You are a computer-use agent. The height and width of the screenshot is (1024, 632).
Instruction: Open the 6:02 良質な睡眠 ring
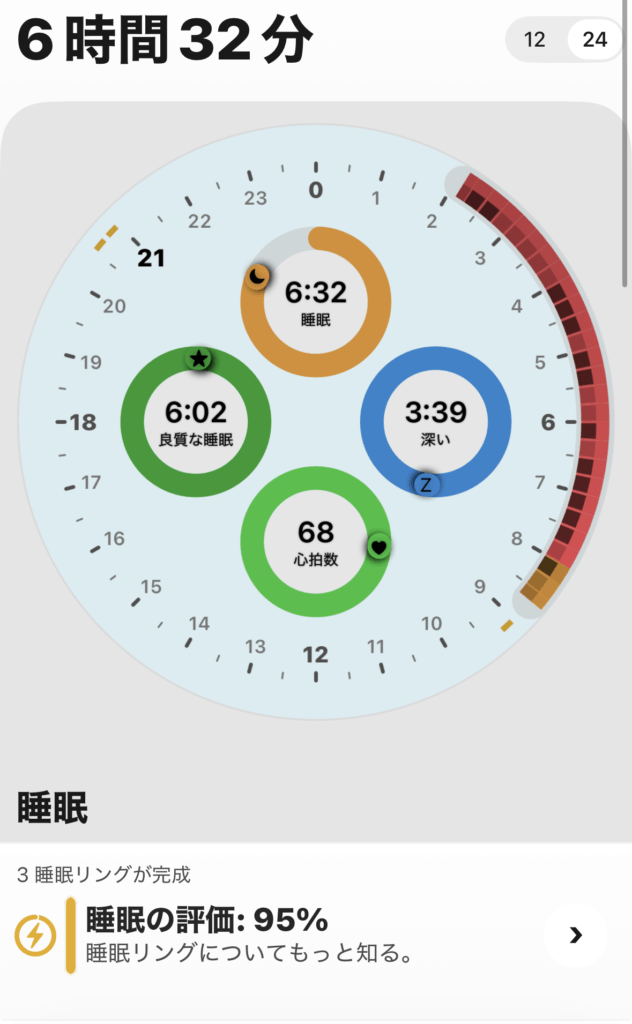click(x=196, y=421)
